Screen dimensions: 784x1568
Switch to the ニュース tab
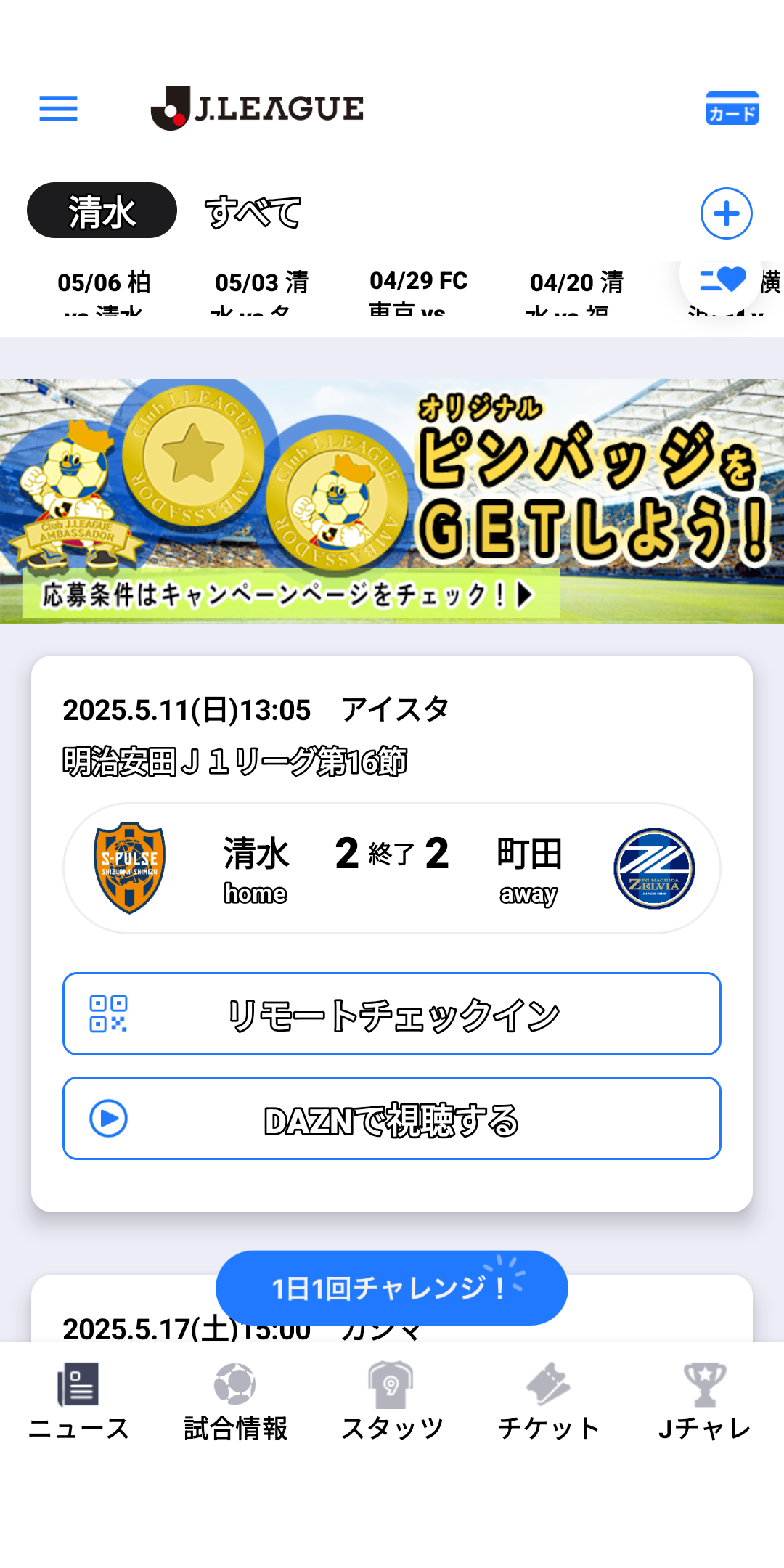(x=78, y=1401)
